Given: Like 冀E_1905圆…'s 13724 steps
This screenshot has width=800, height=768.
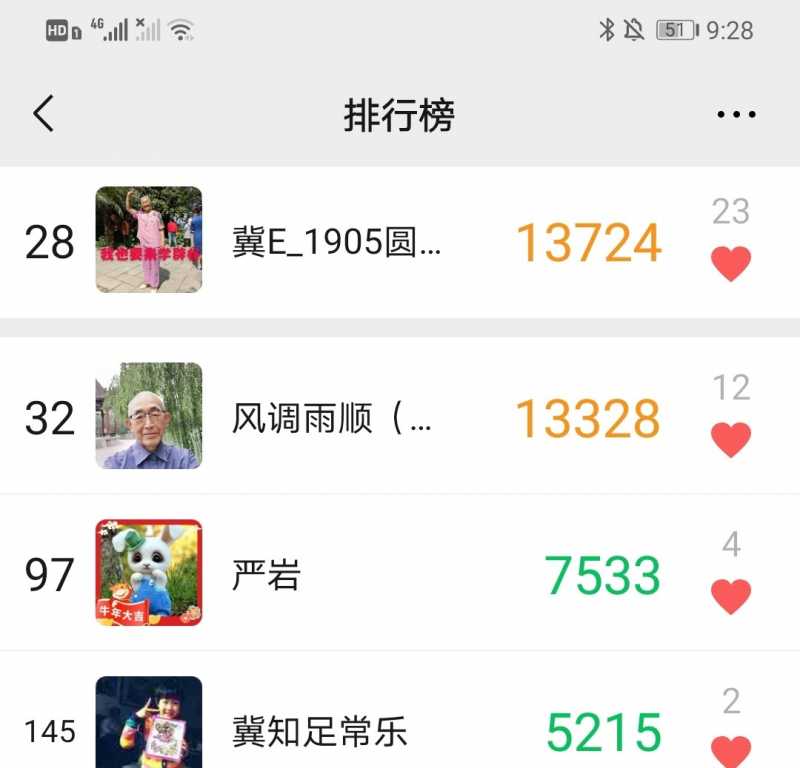Looking at the screenshot, I should [731, 264].
